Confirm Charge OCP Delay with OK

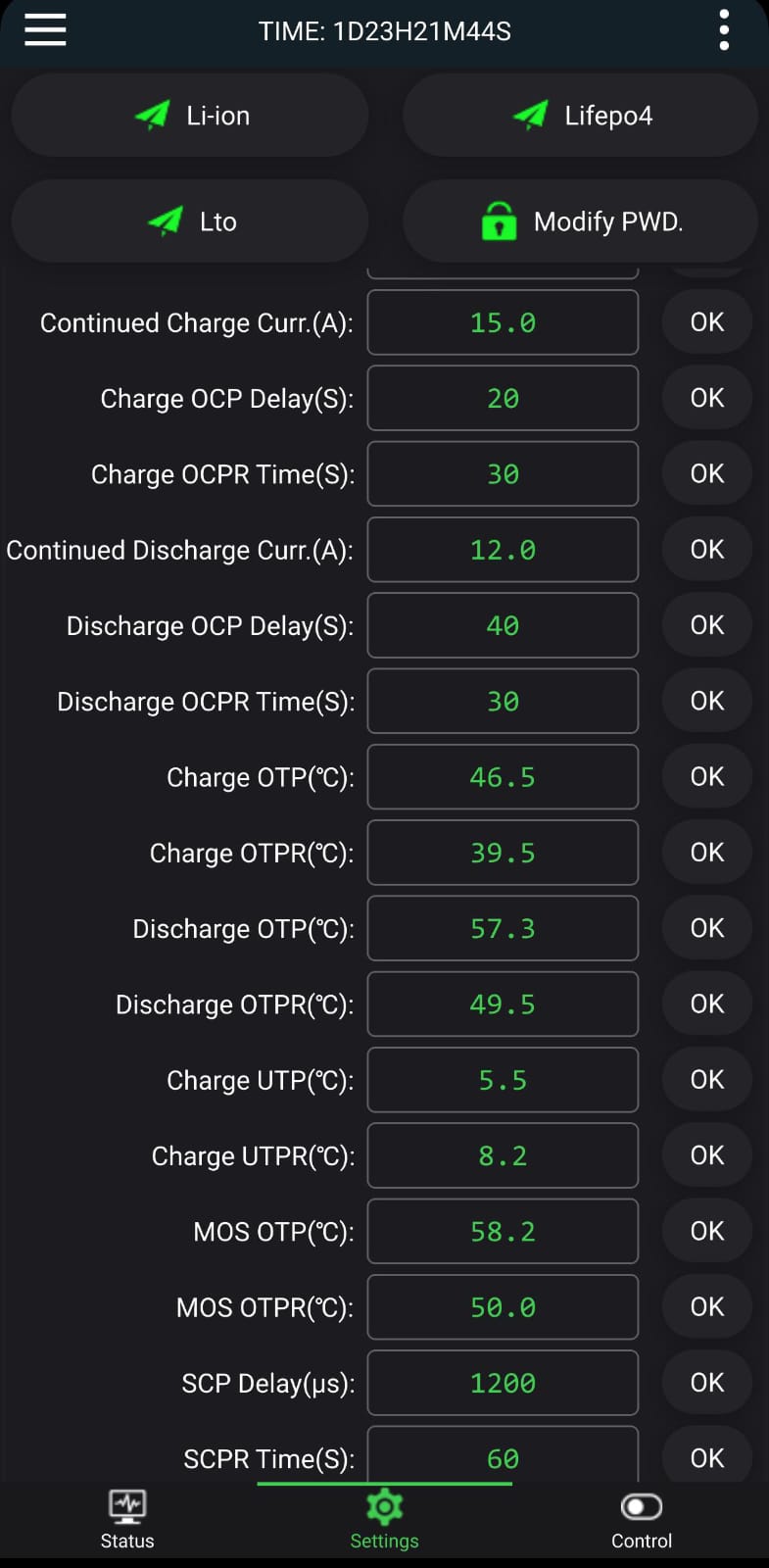coord(706,398)
